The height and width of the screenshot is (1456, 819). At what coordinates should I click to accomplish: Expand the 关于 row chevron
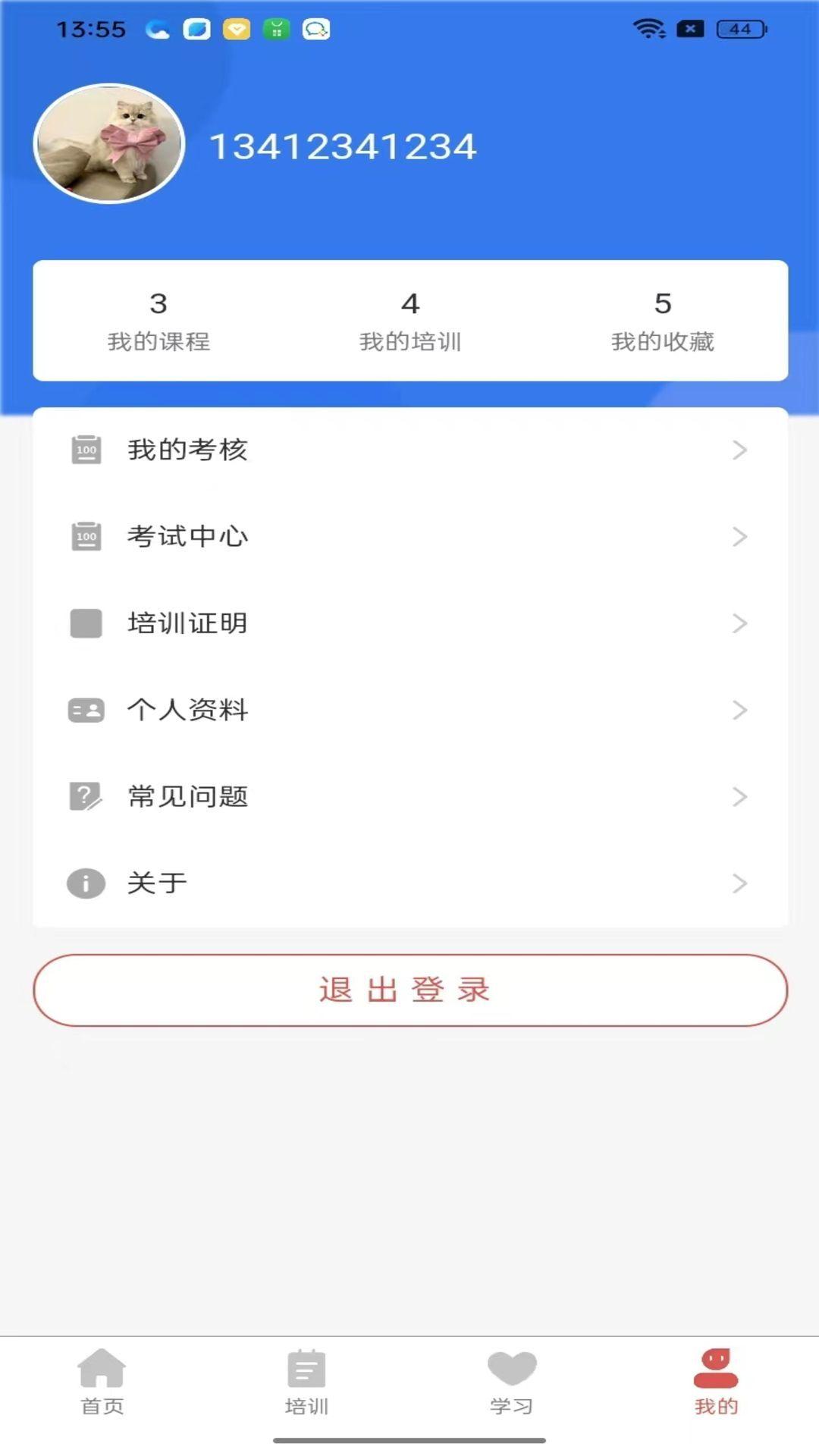pos(741,882)
